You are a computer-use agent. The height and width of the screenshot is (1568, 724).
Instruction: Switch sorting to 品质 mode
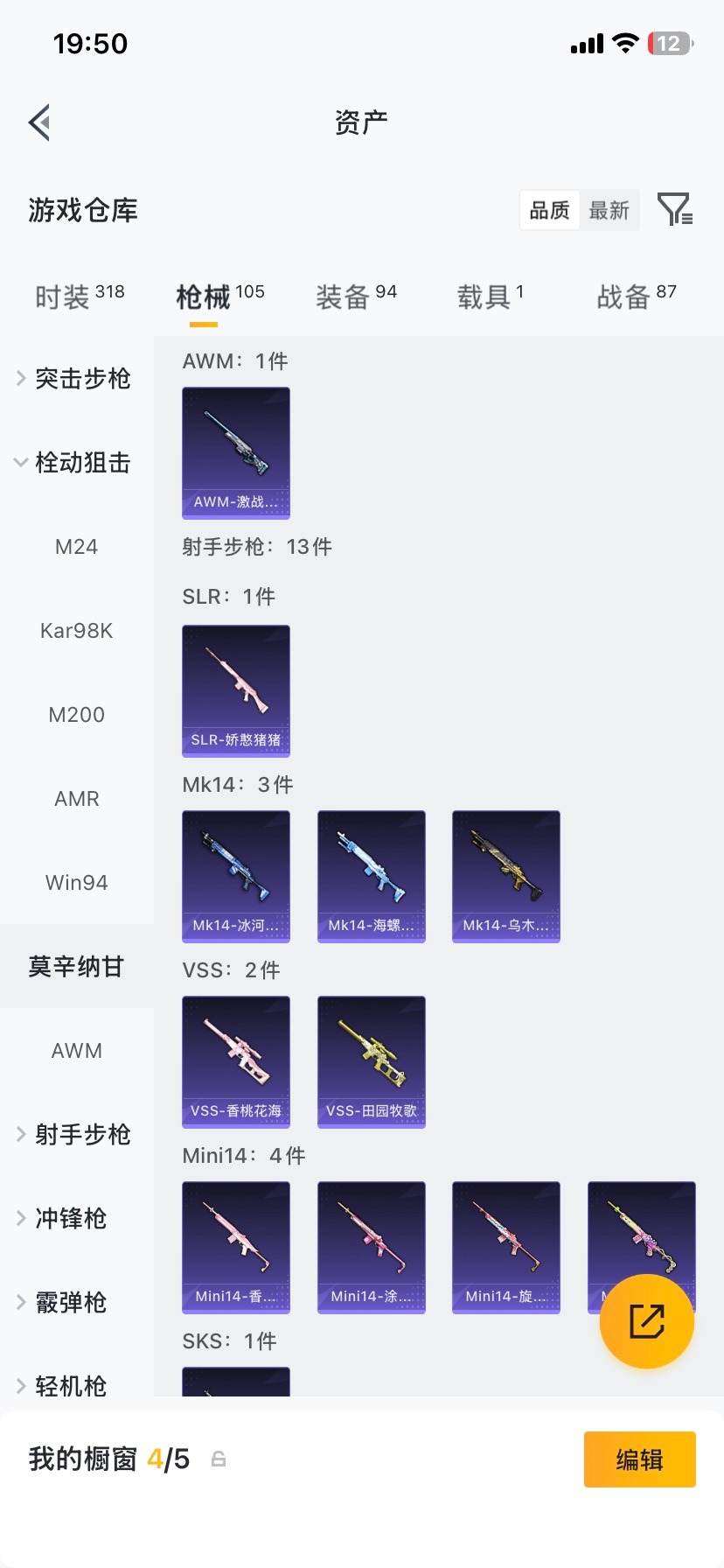tap(548, 210)
